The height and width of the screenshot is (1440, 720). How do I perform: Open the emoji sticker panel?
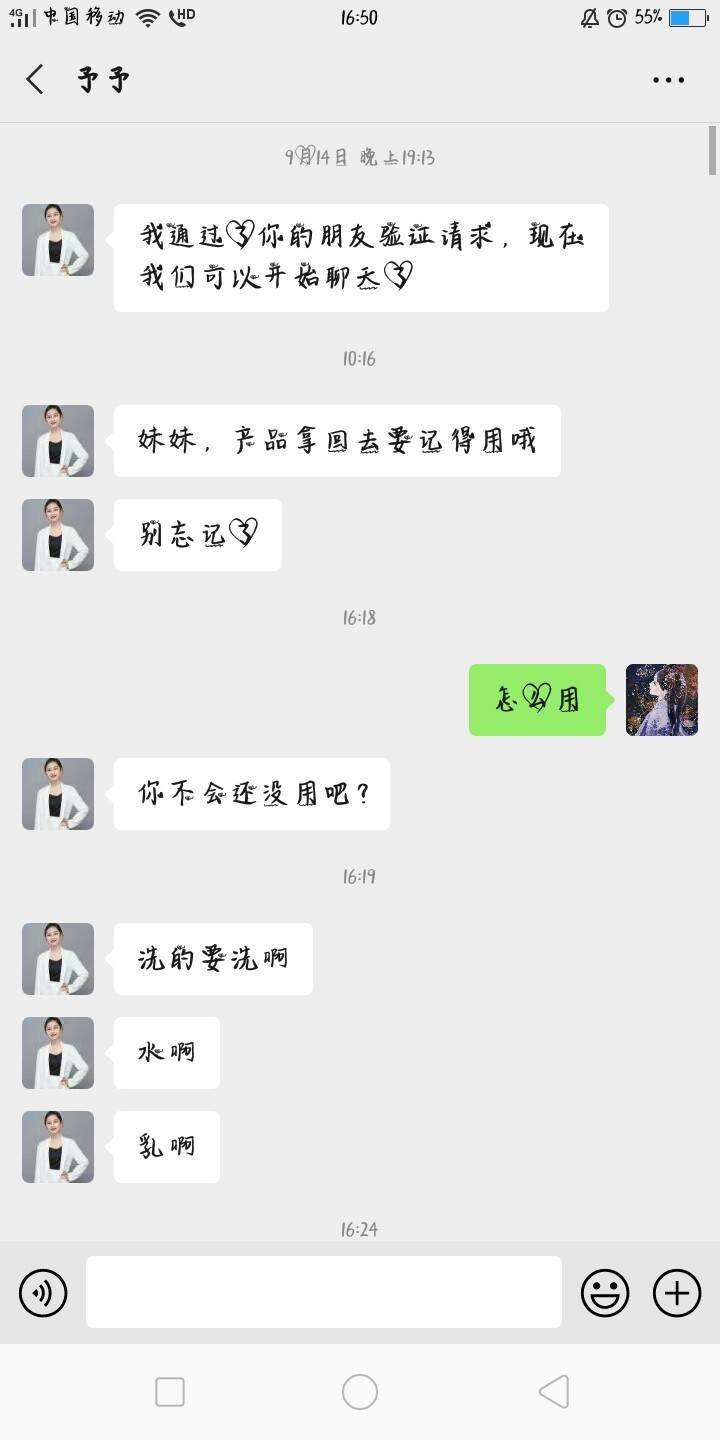pos(605,1293)
